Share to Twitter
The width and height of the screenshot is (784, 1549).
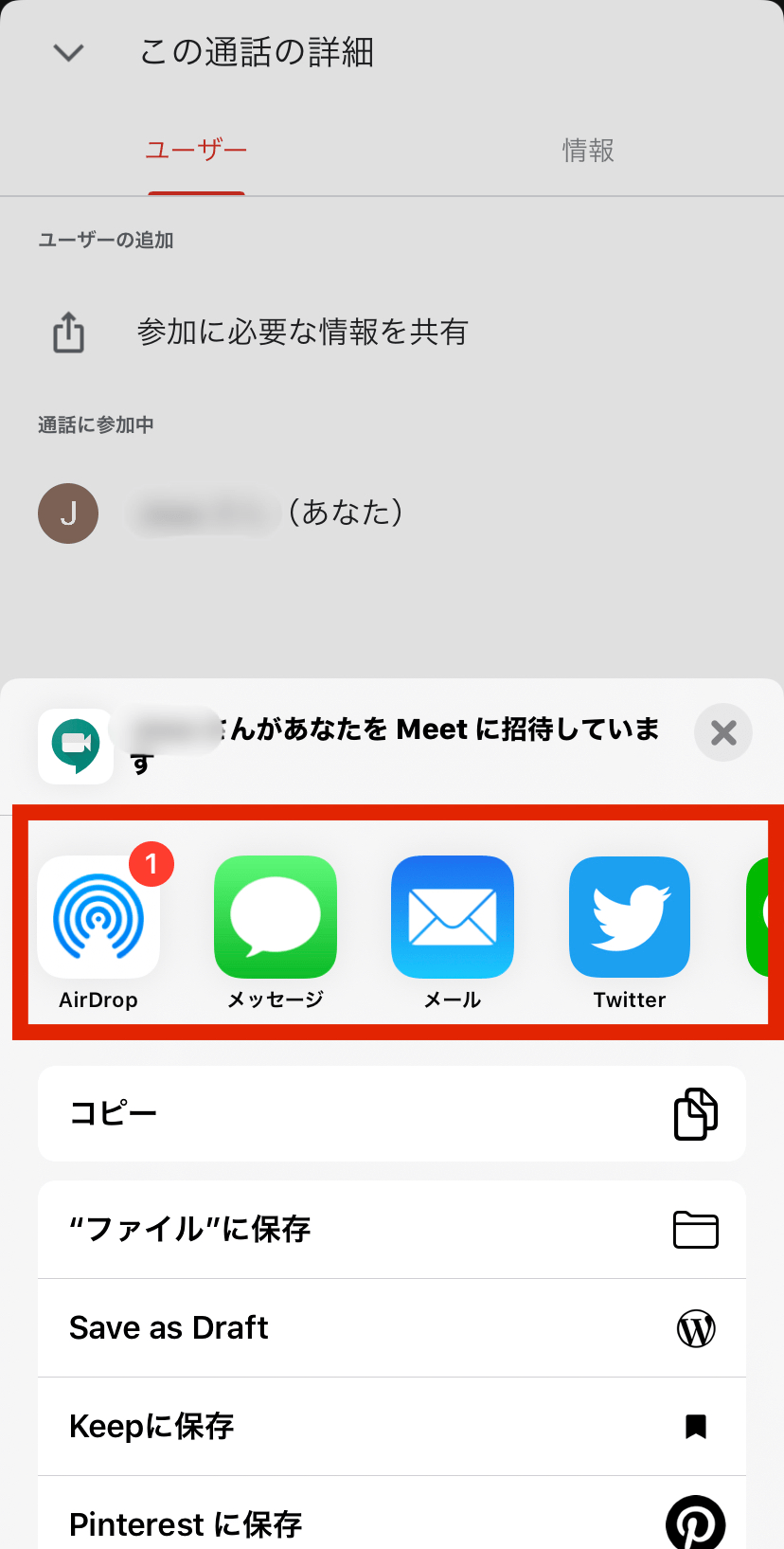coord(630,933)
